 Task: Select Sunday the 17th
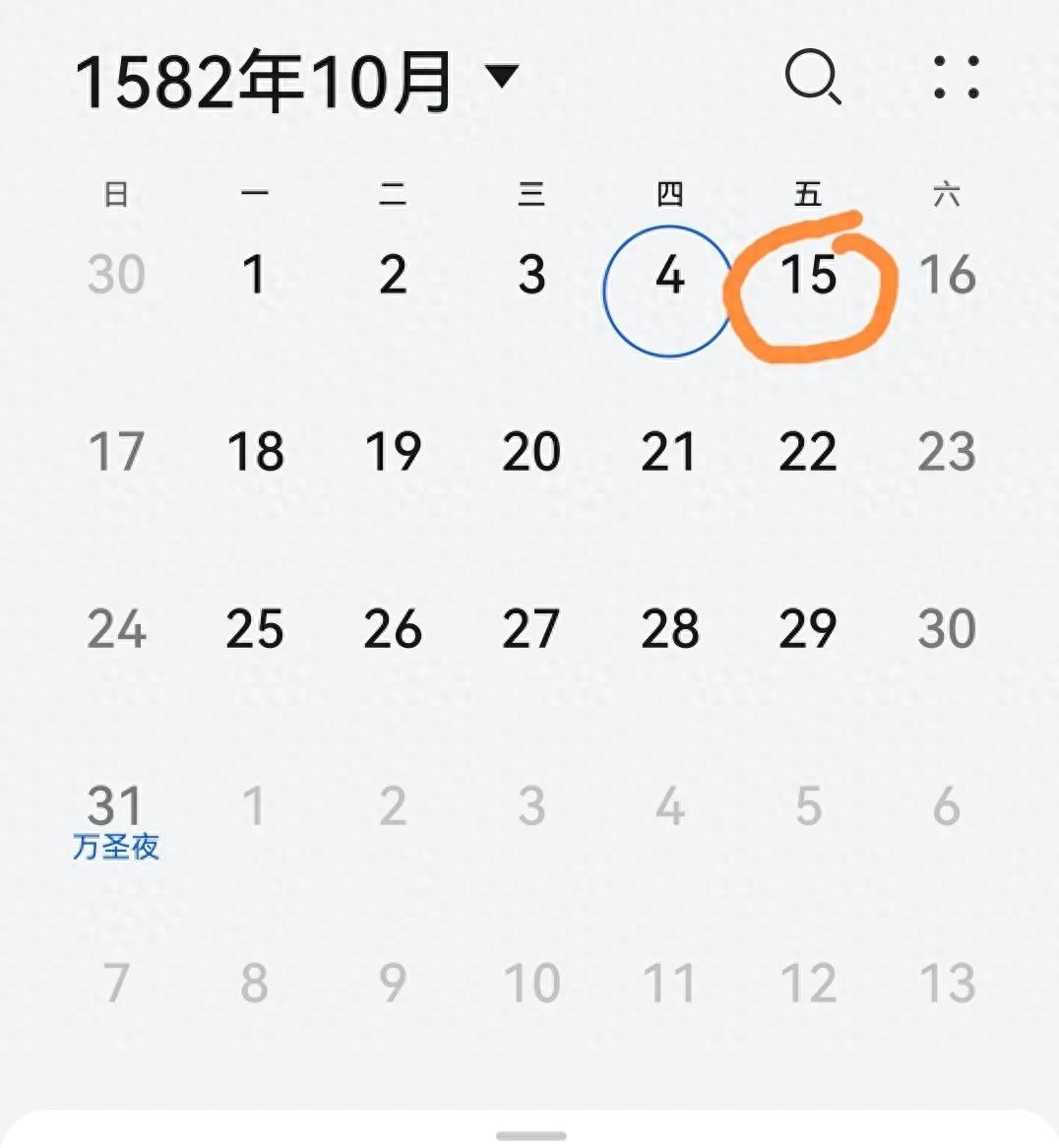pyautogui.click(x=116, y=453)
